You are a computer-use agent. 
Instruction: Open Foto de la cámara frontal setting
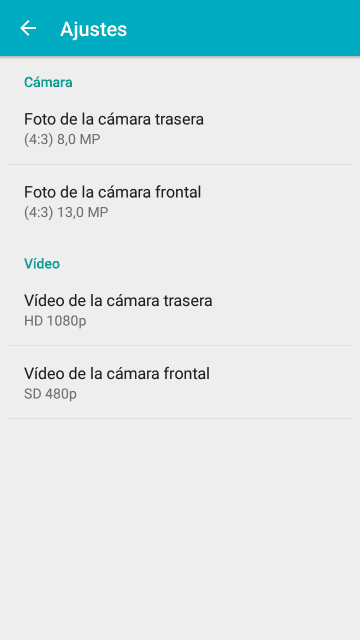[x=180, y=201]
